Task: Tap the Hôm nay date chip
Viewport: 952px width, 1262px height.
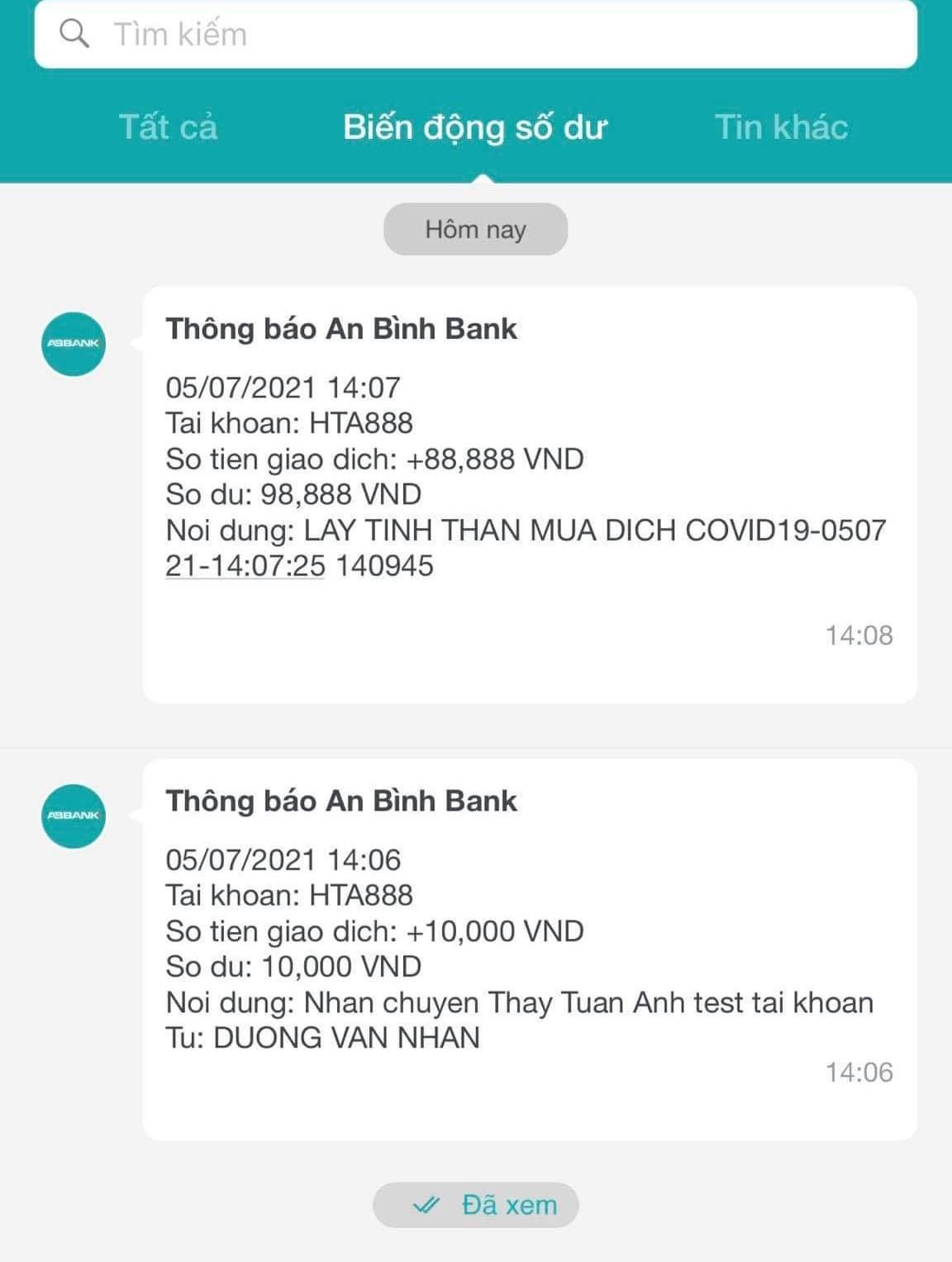Action: 475,230
